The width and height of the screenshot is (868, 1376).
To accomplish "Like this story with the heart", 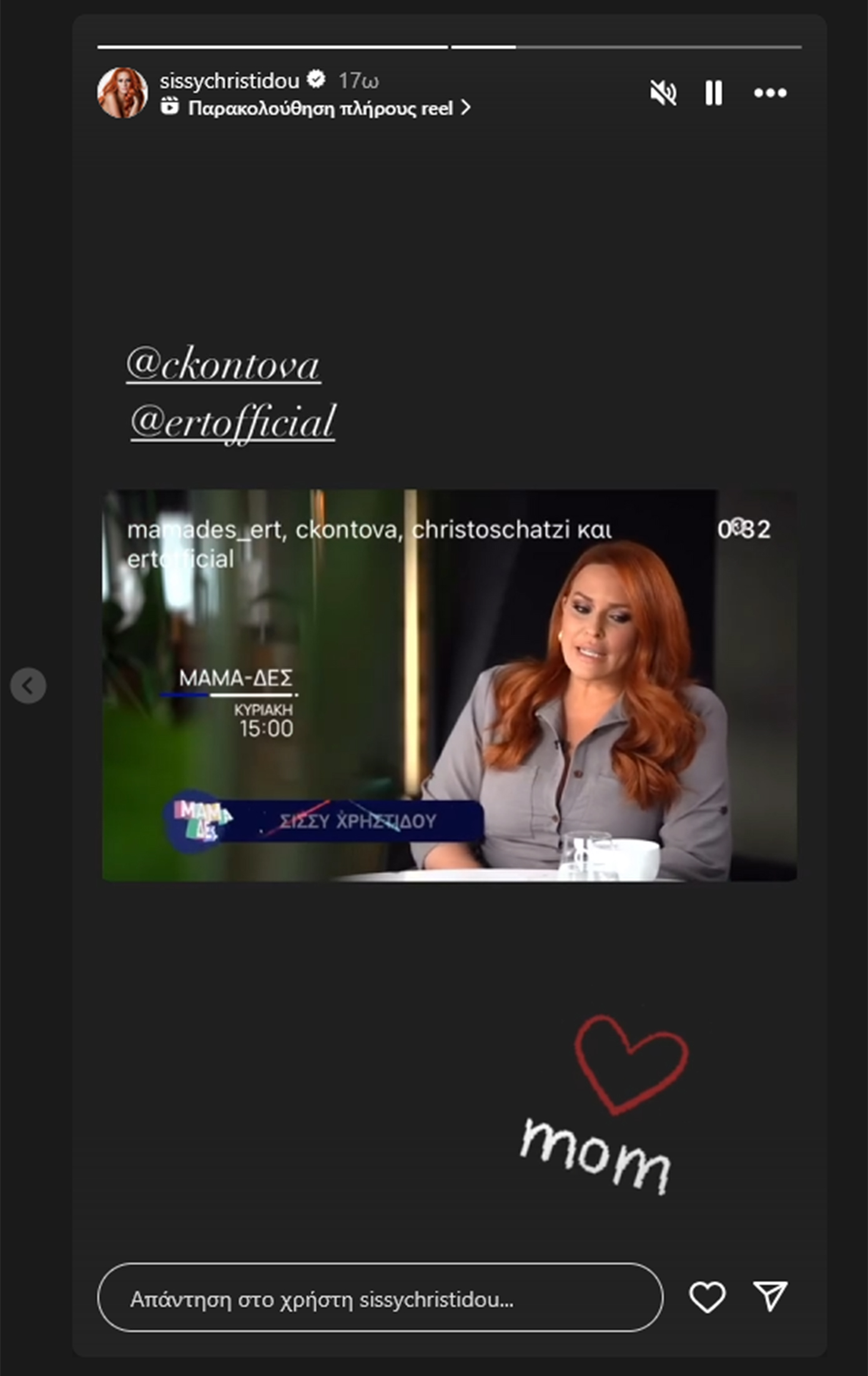I will (x=706, y=1297).
